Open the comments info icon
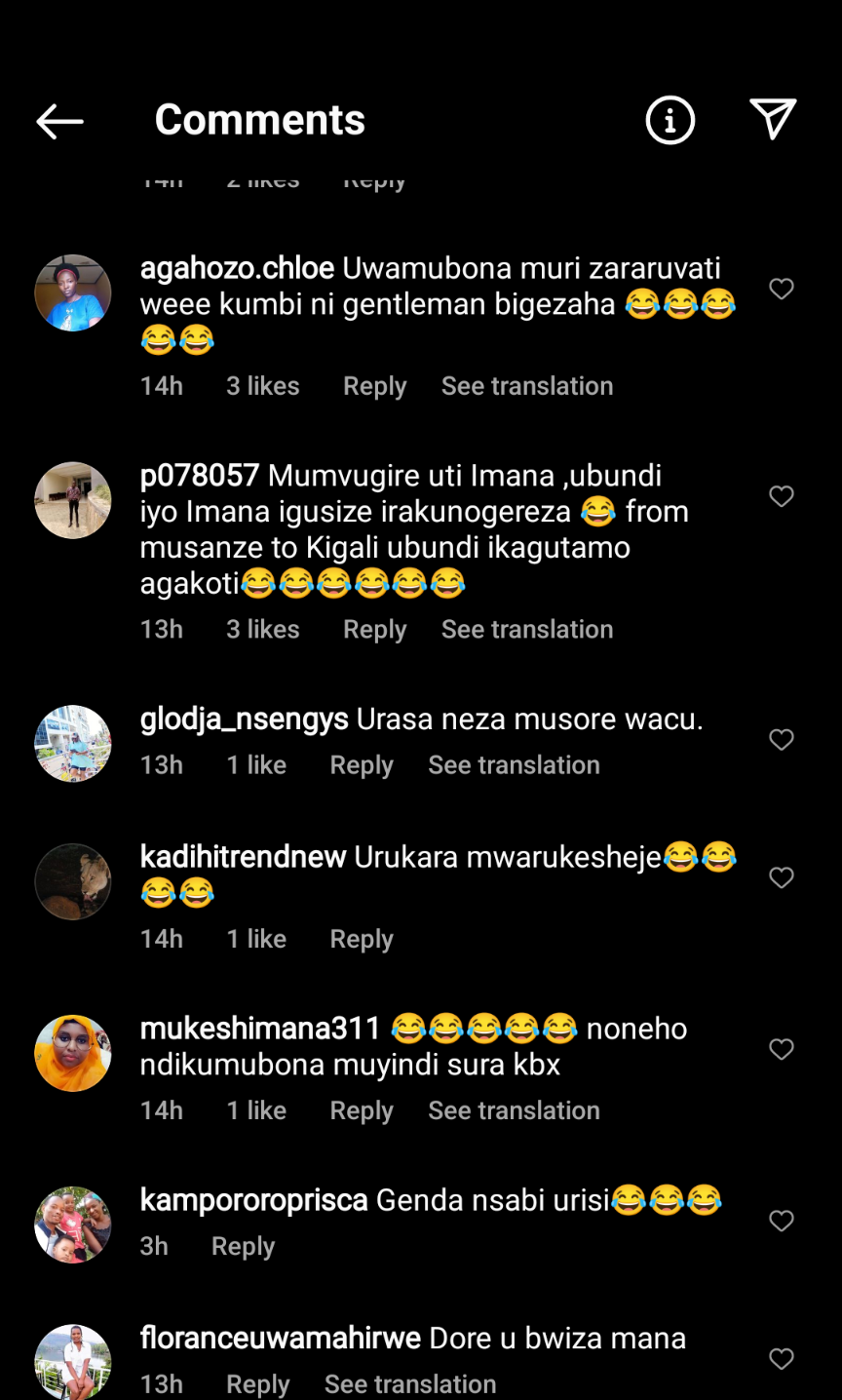 point(670,121)
